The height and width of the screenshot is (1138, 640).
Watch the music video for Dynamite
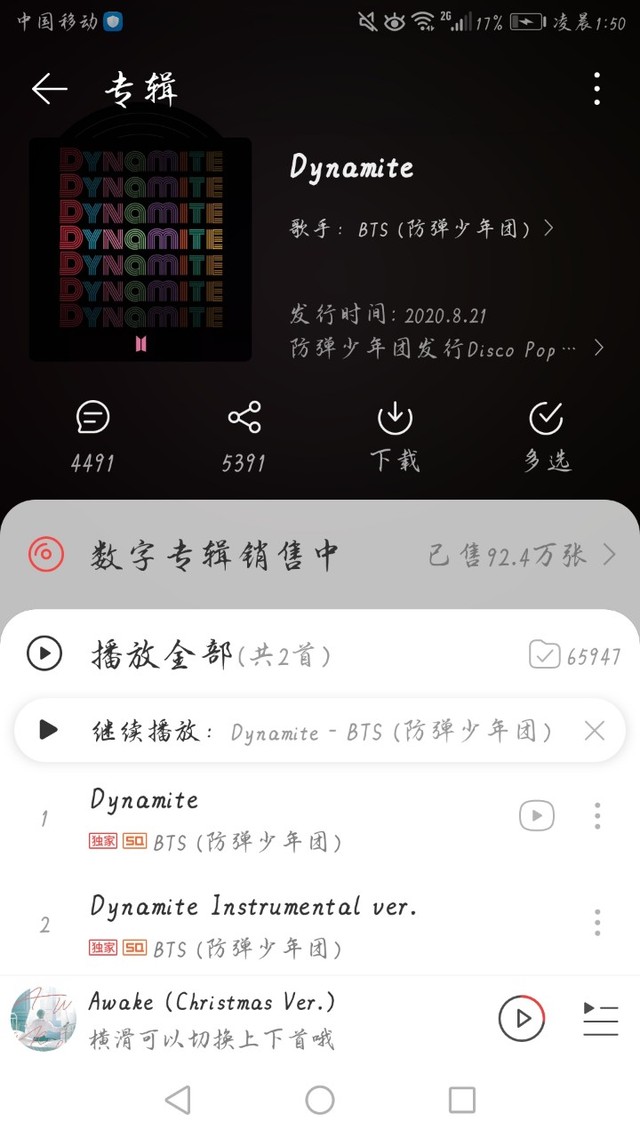[536, 816]
